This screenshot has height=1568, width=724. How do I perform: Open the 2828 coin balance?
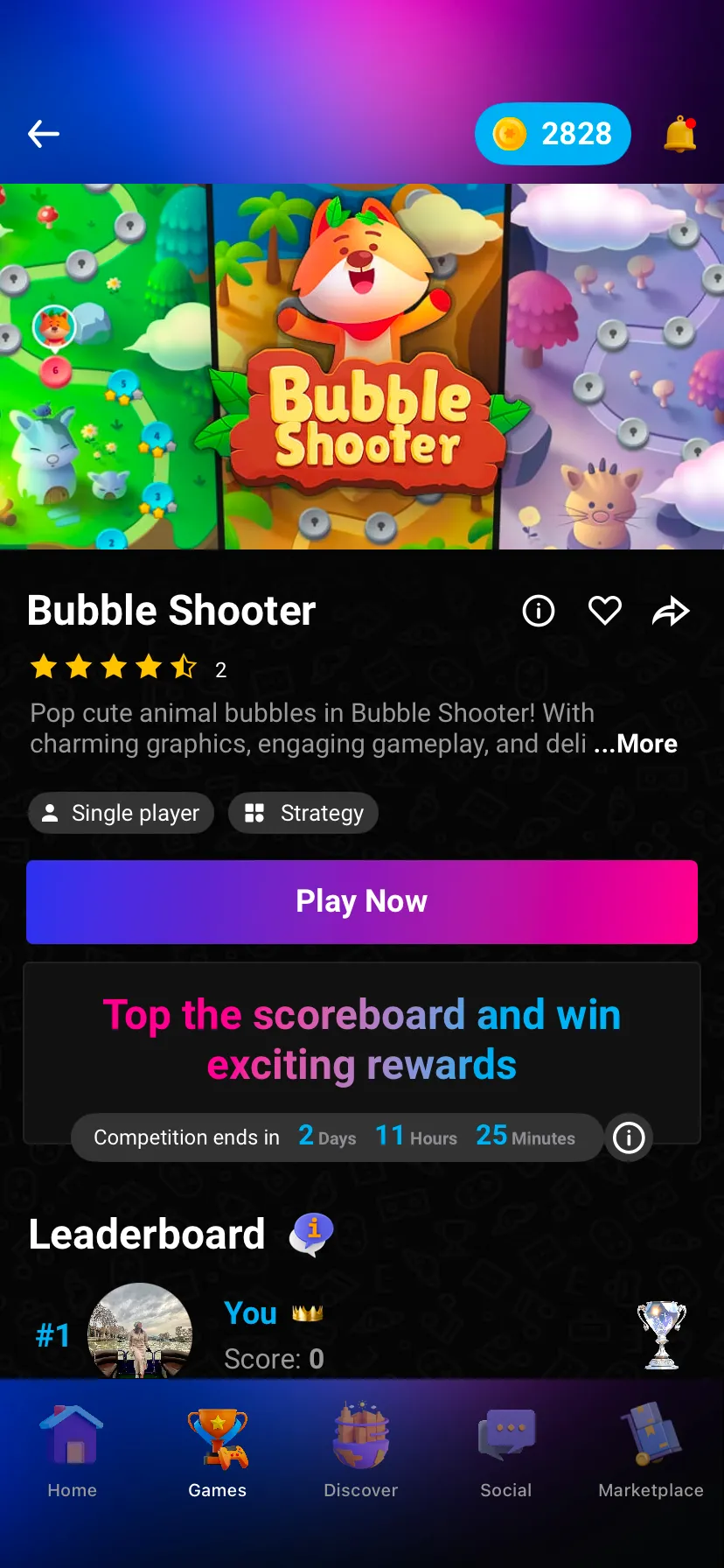point(553,134)
